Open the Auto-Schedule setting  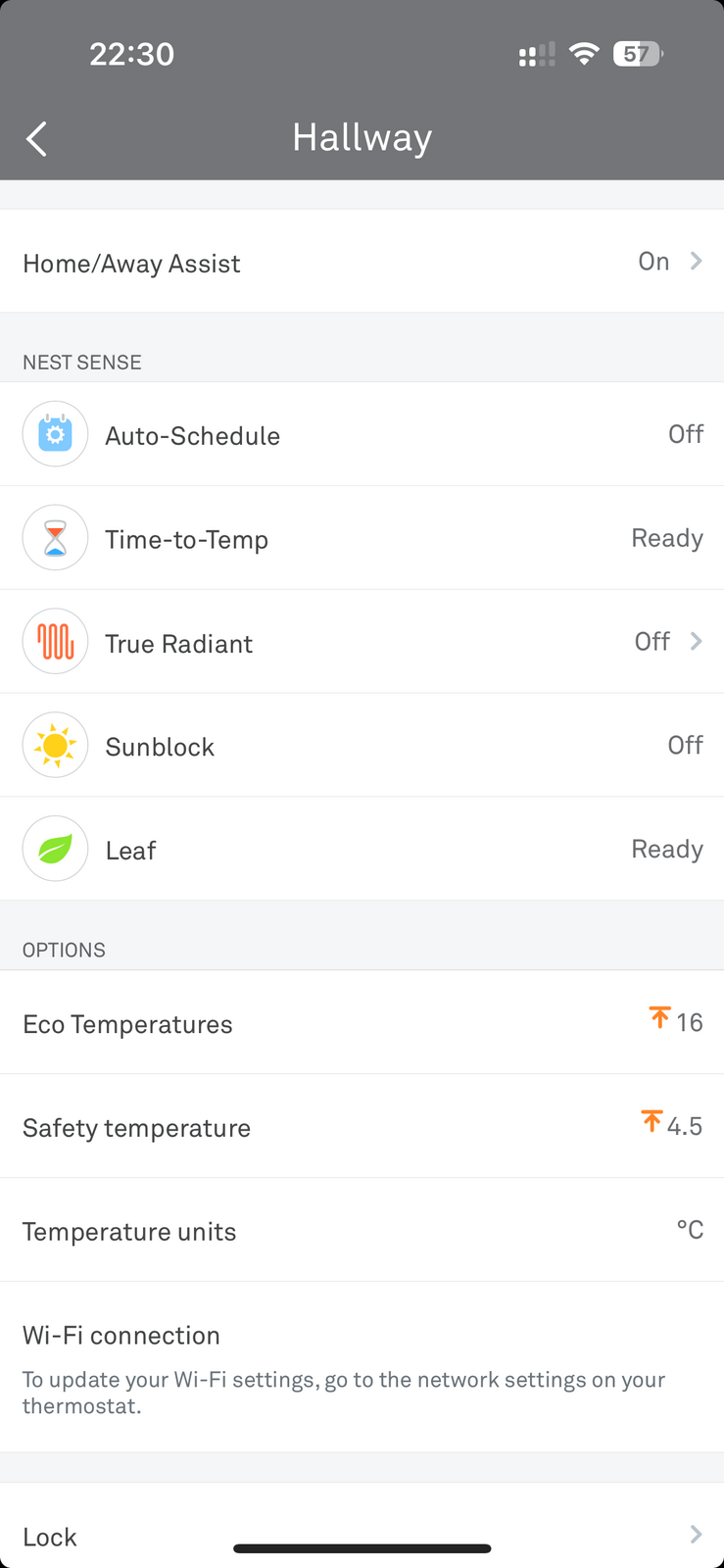click(x=362, y=434)
